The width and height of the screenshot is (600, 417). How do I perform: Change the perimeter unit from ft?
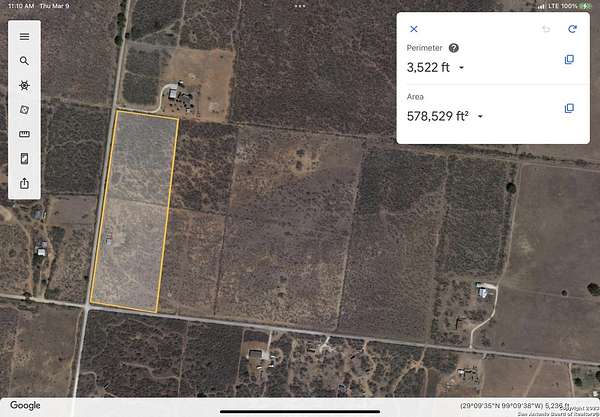(x=461, y=68)
